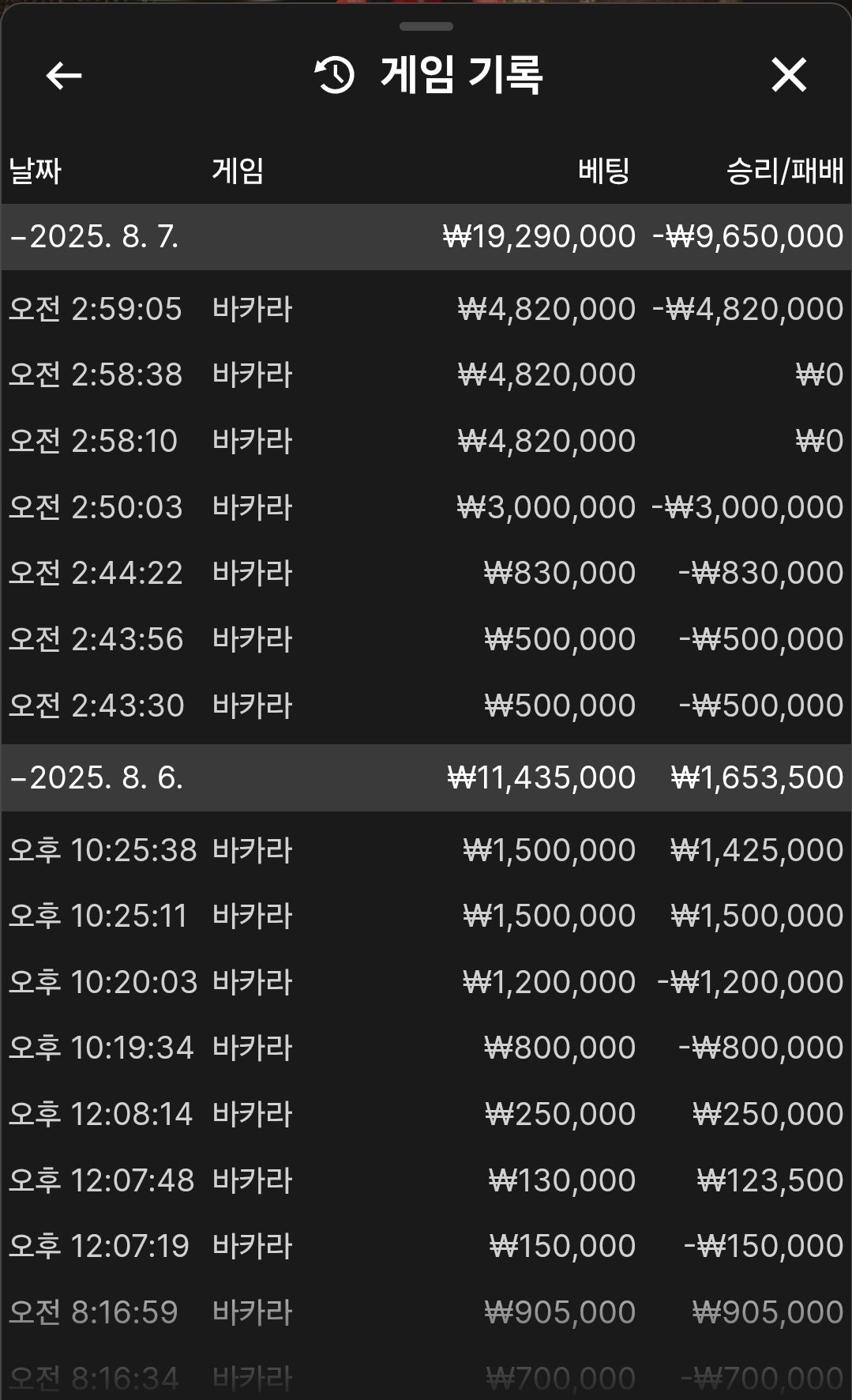Image resolution: width=852 pixels, height=1400 pixels.
Task: Open the 오전 8:16:59 바카라 record
Action: (426, 1312)
